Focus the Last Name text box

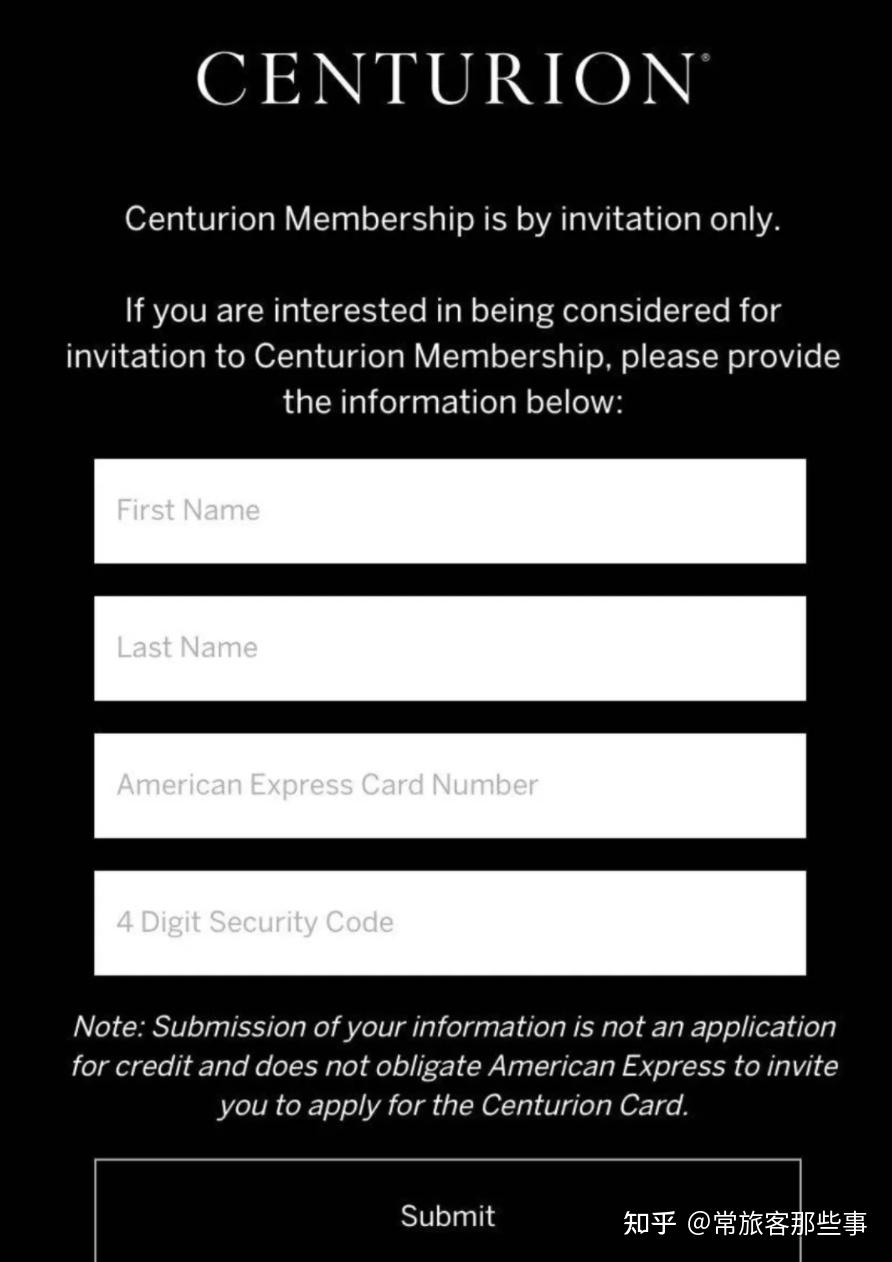pos(449,648)
